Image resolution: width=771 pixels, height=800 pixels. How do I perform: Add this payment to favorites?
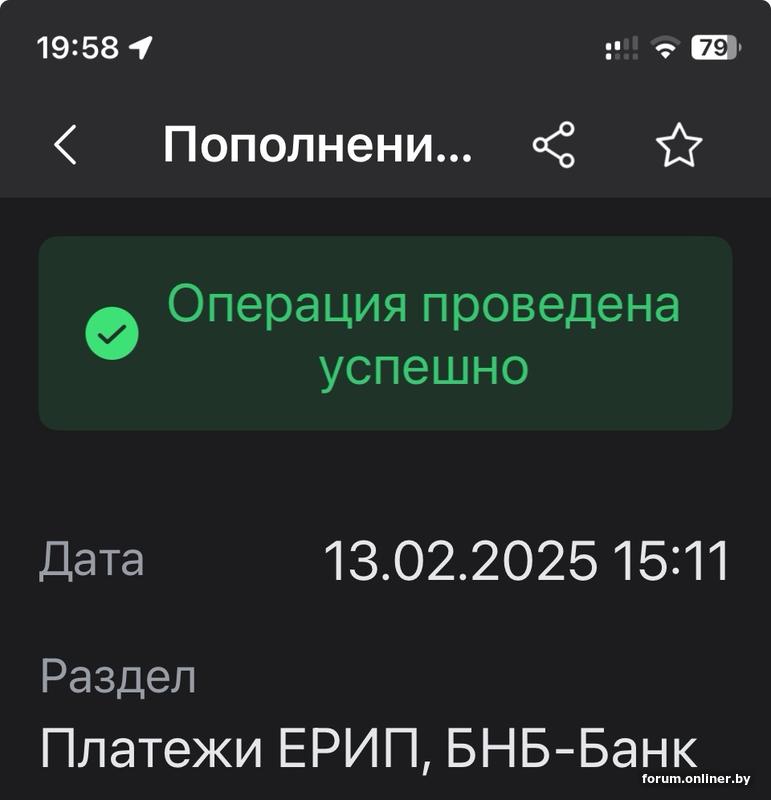click(x=679, y=147)
